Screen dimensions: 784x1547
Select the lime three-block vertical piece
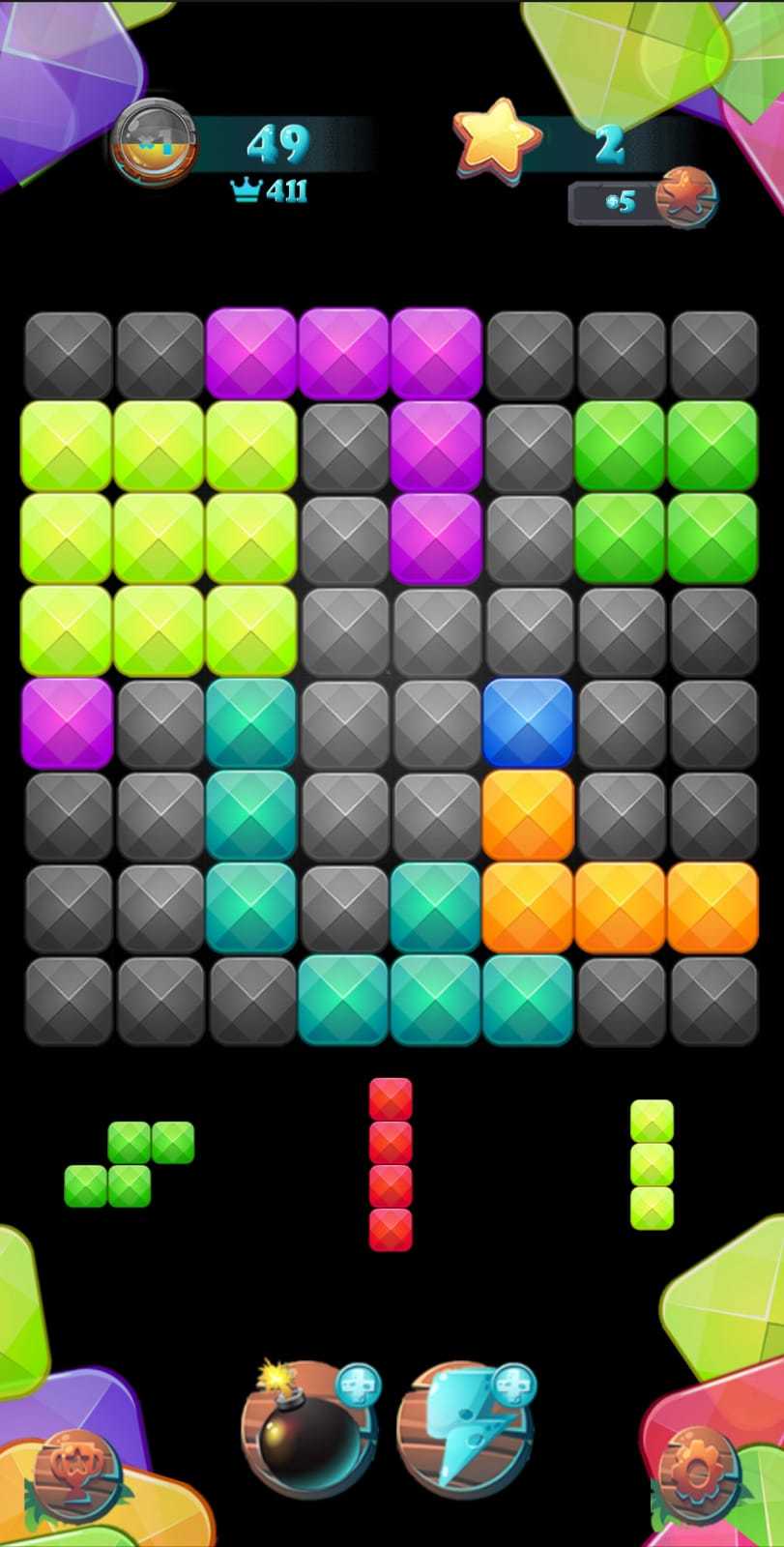click(652, 1164)
